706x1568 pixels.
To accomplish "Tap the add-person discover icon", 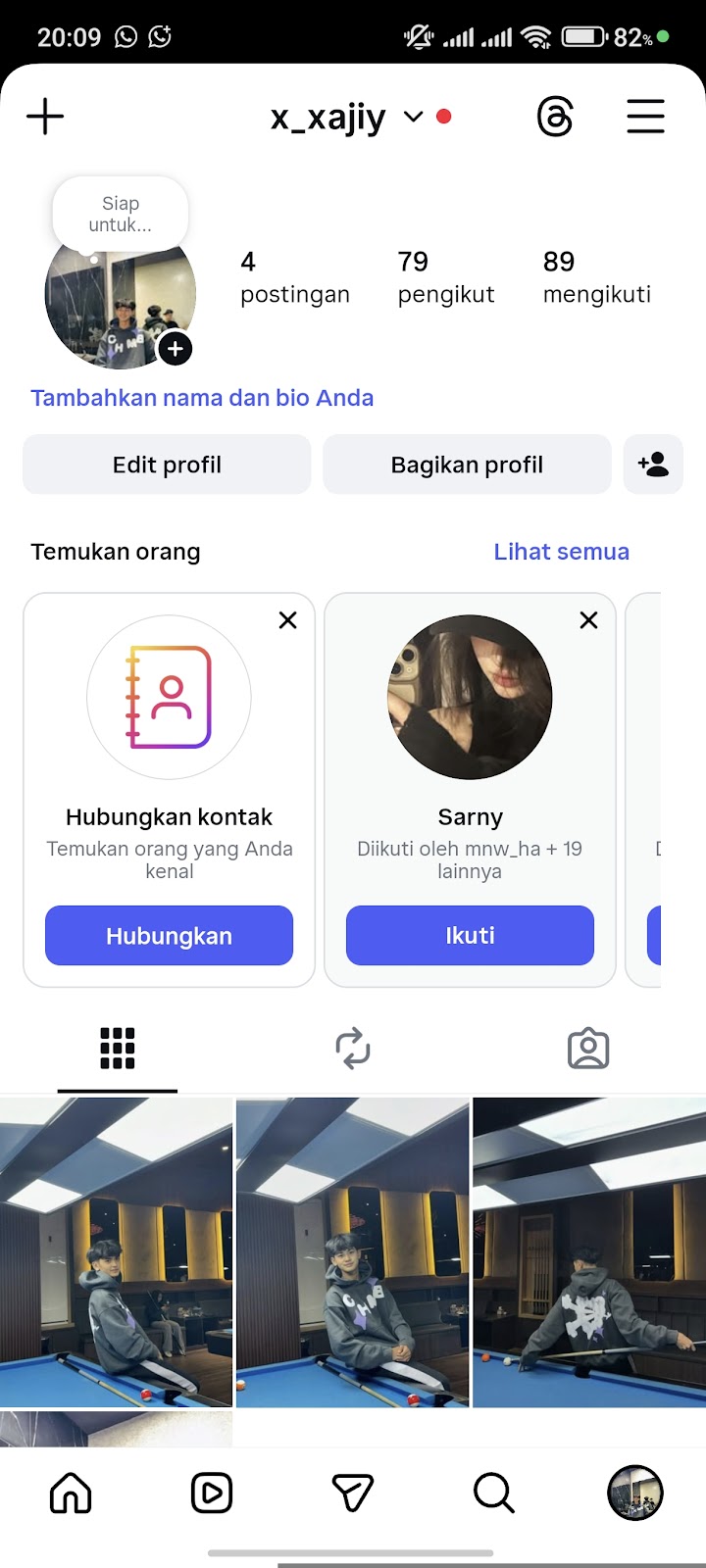I will click(653, 465).
